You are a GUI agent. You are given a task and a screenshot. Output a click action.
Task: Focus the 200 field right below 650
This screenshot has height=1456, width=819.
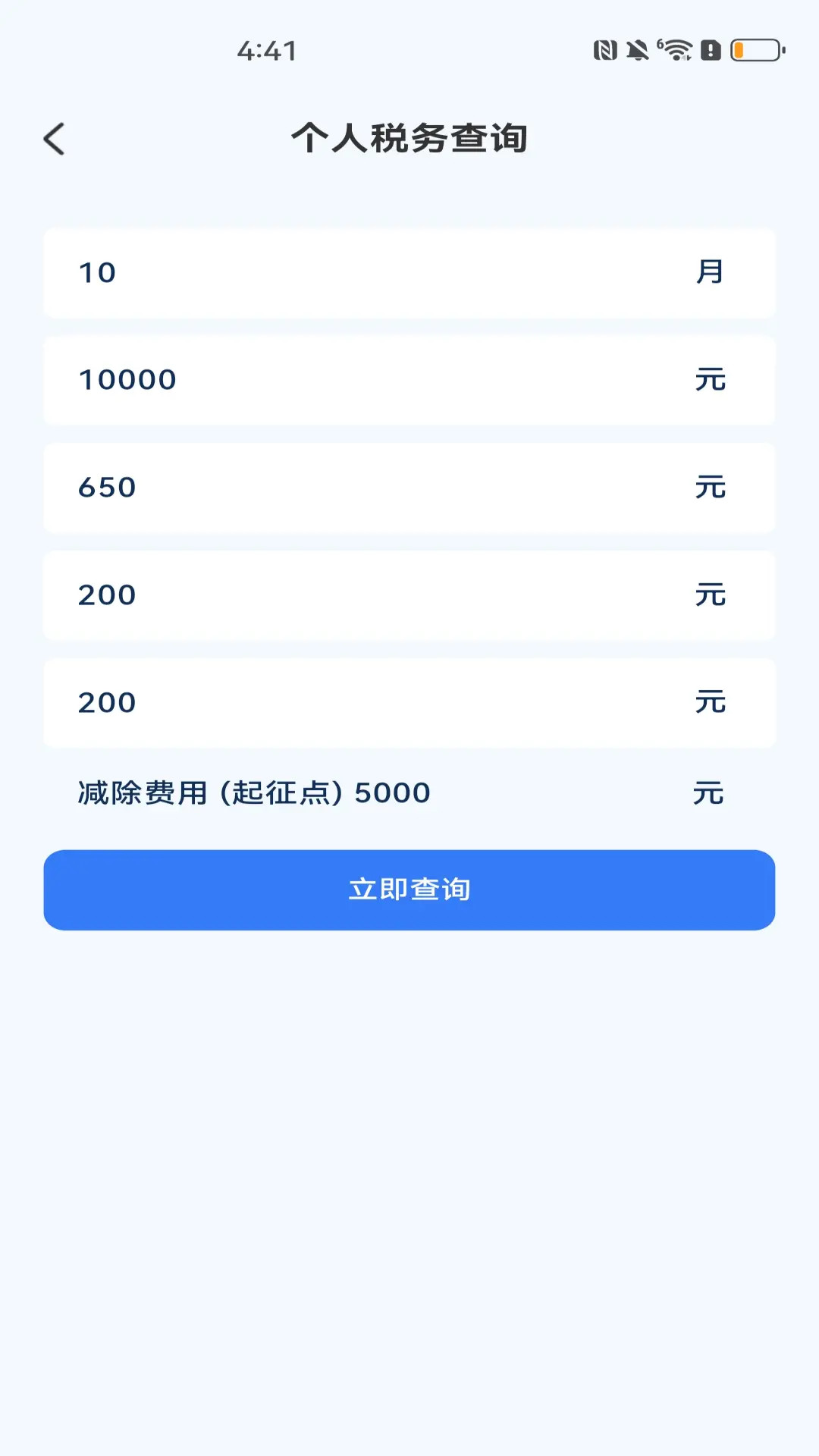coord(364,595)
